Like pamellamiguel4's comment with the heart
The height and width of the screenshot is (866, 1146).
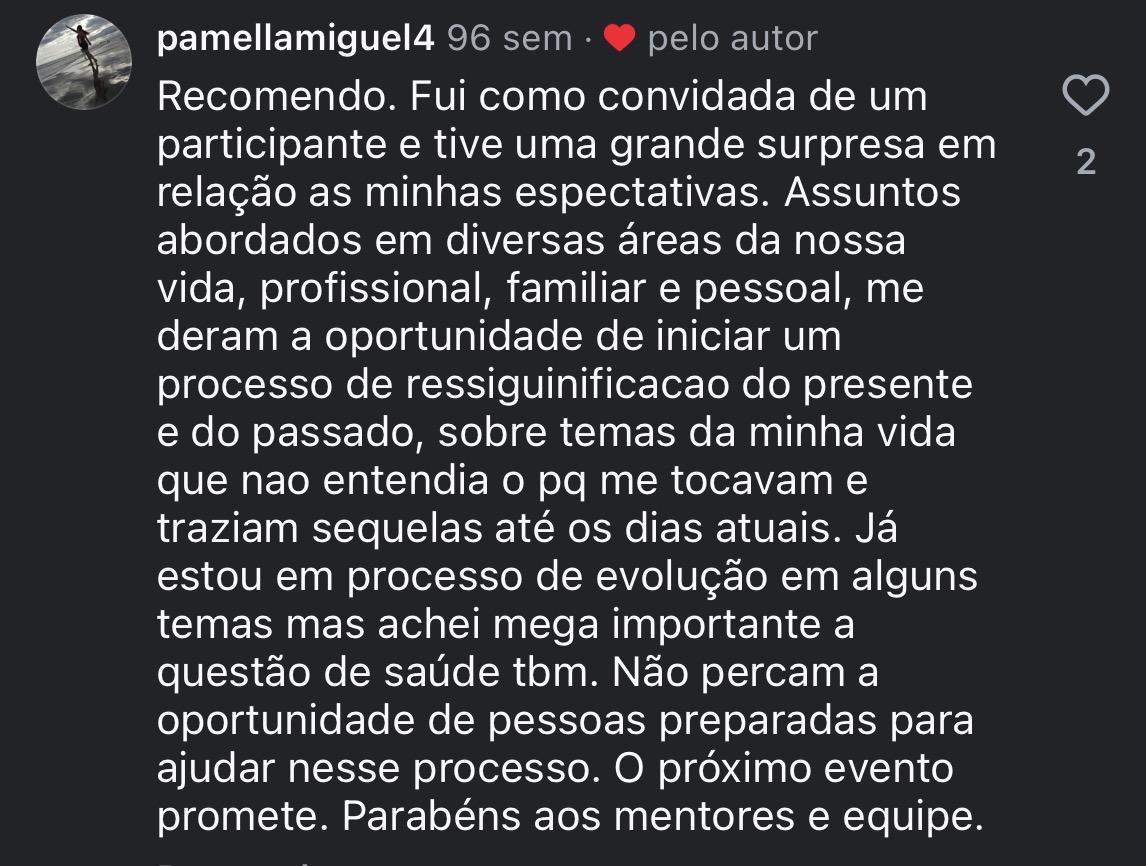pyautogui.click(x=1085, y=98)
